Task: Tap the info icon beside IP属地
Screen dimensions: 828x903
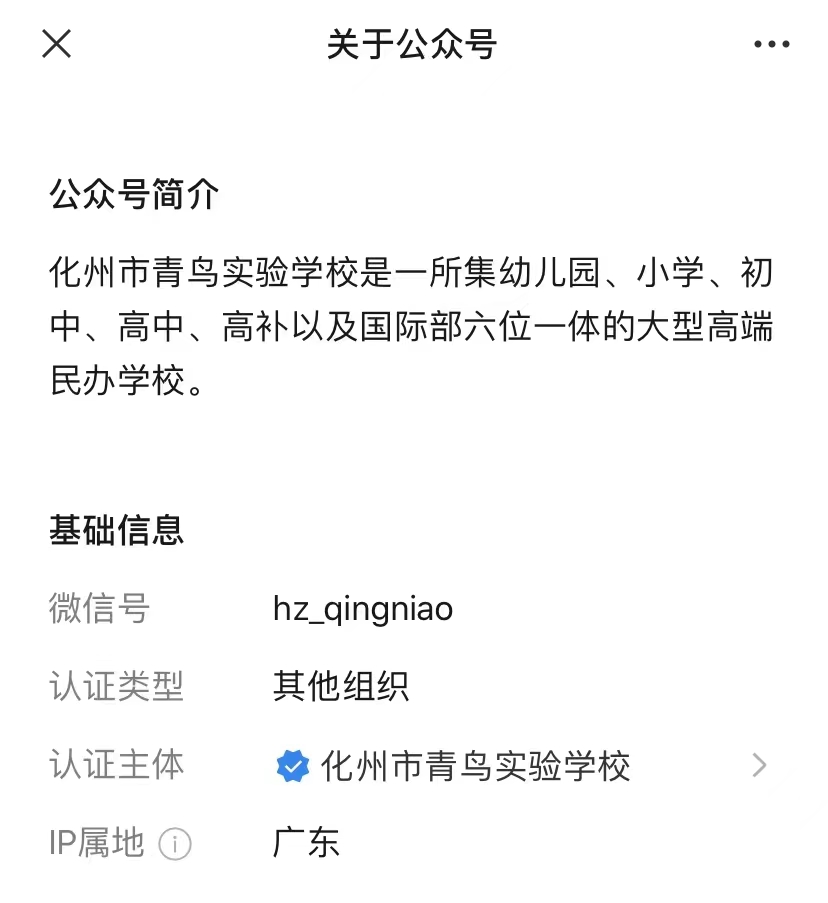Action: click(x=175, y=845)
